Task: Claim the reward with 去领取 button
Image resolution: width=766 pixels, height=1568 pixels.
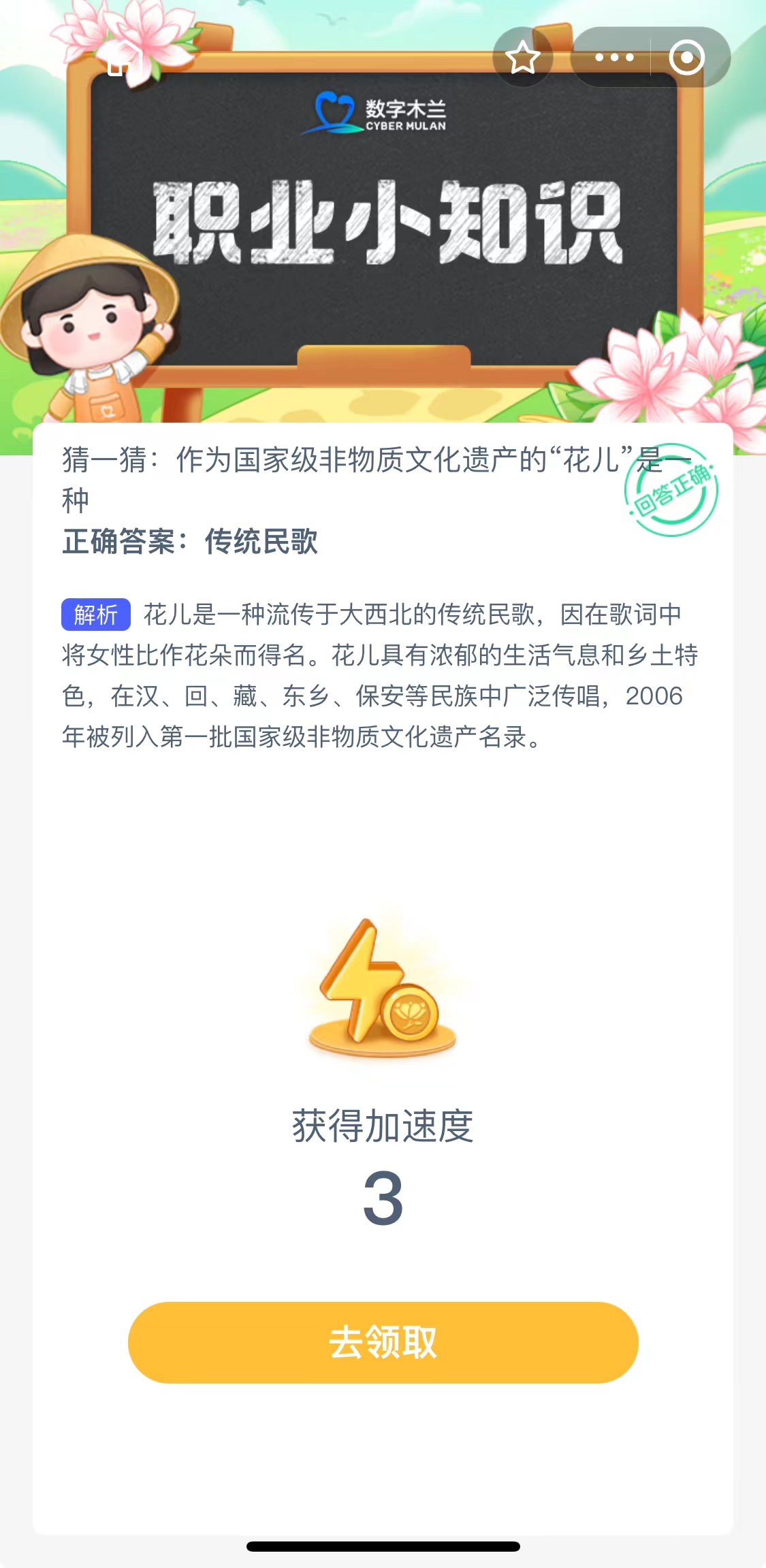Action: (x=383, y=1342)
